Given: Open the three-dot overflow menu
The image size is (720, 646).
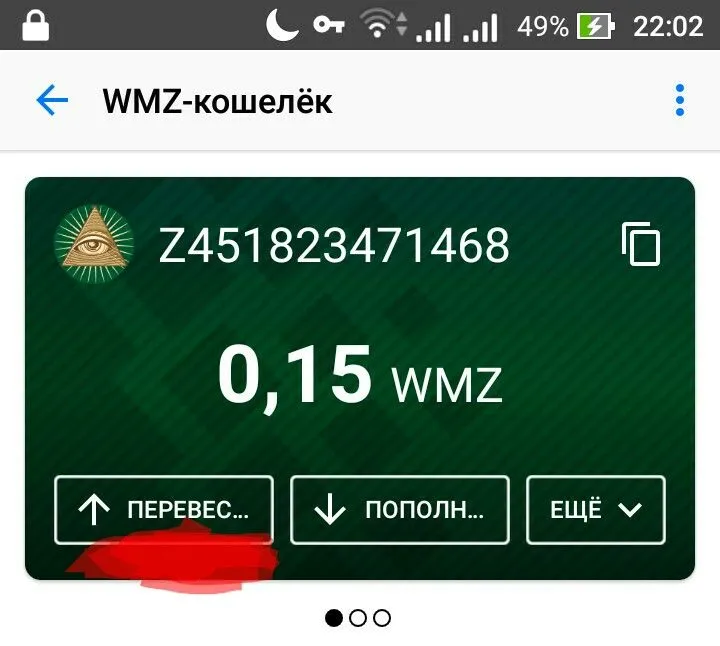Looking at the screenshot, I should coord(680,101).
